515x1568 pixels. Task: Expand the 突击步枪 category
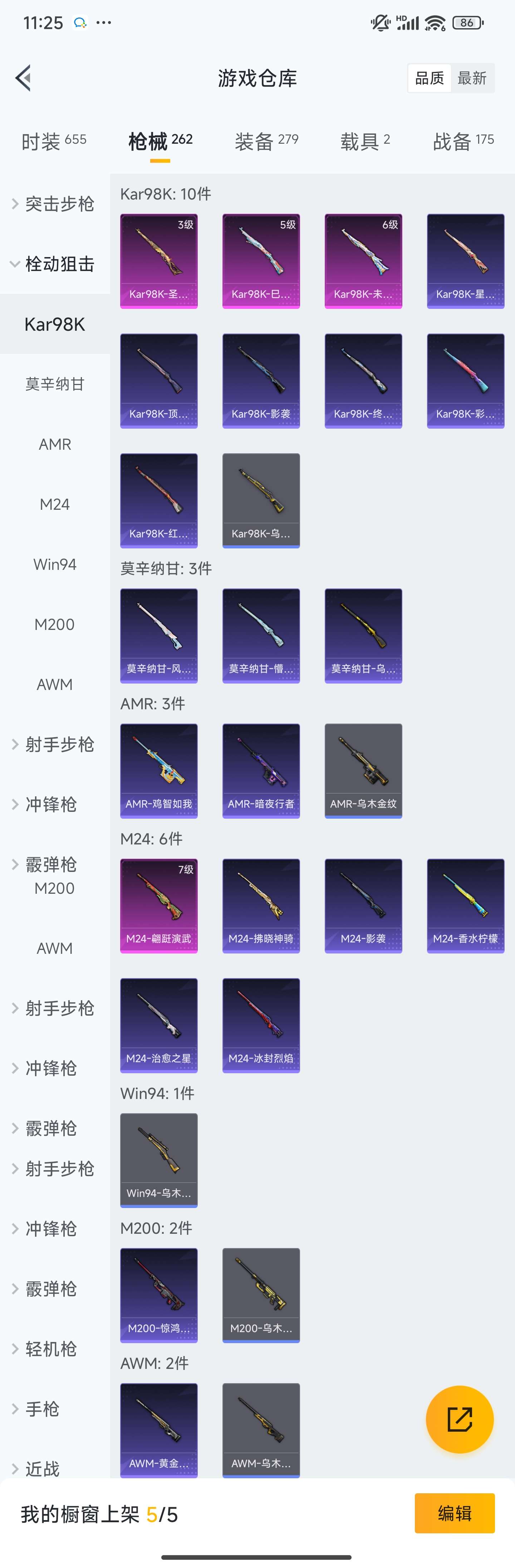[54, 204]
